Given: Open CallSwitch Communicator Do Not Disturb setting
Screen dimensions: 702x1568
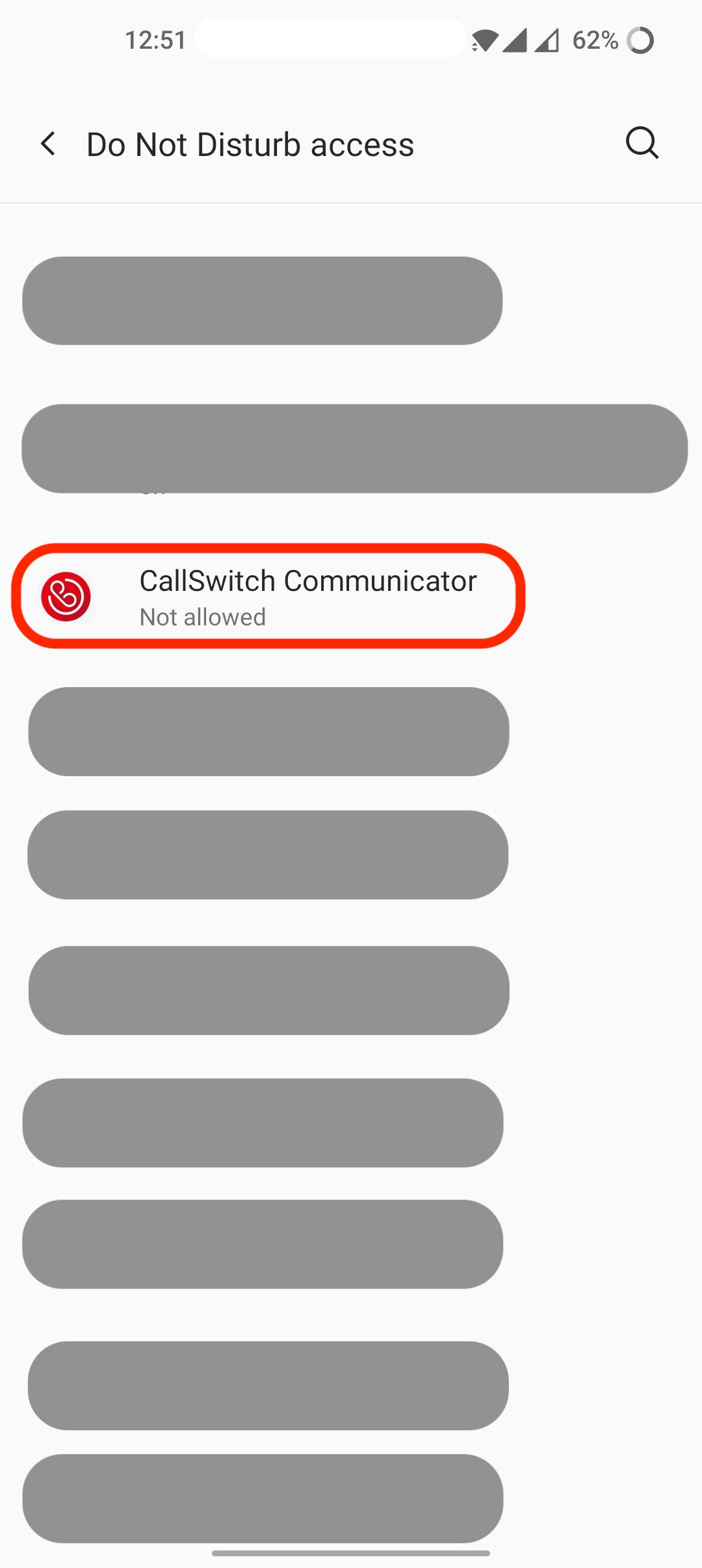Looking at the screenshot, I should 351,596.
